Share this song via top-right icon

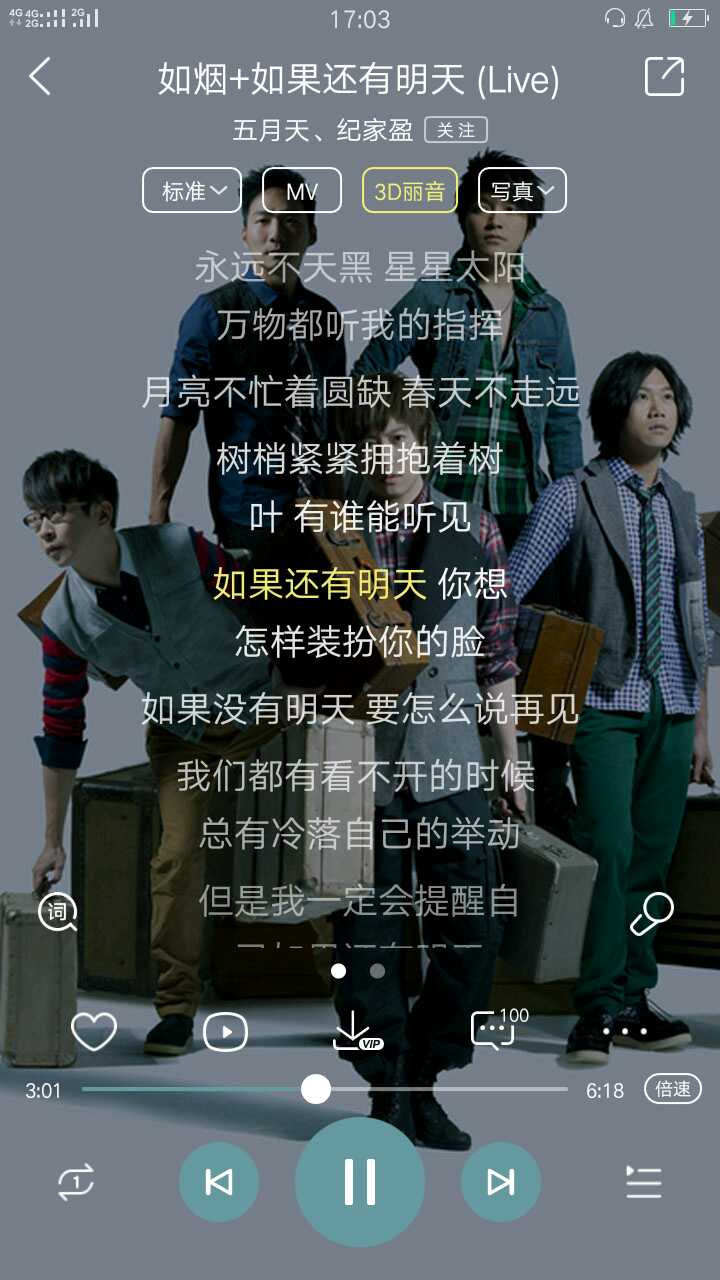664,77
